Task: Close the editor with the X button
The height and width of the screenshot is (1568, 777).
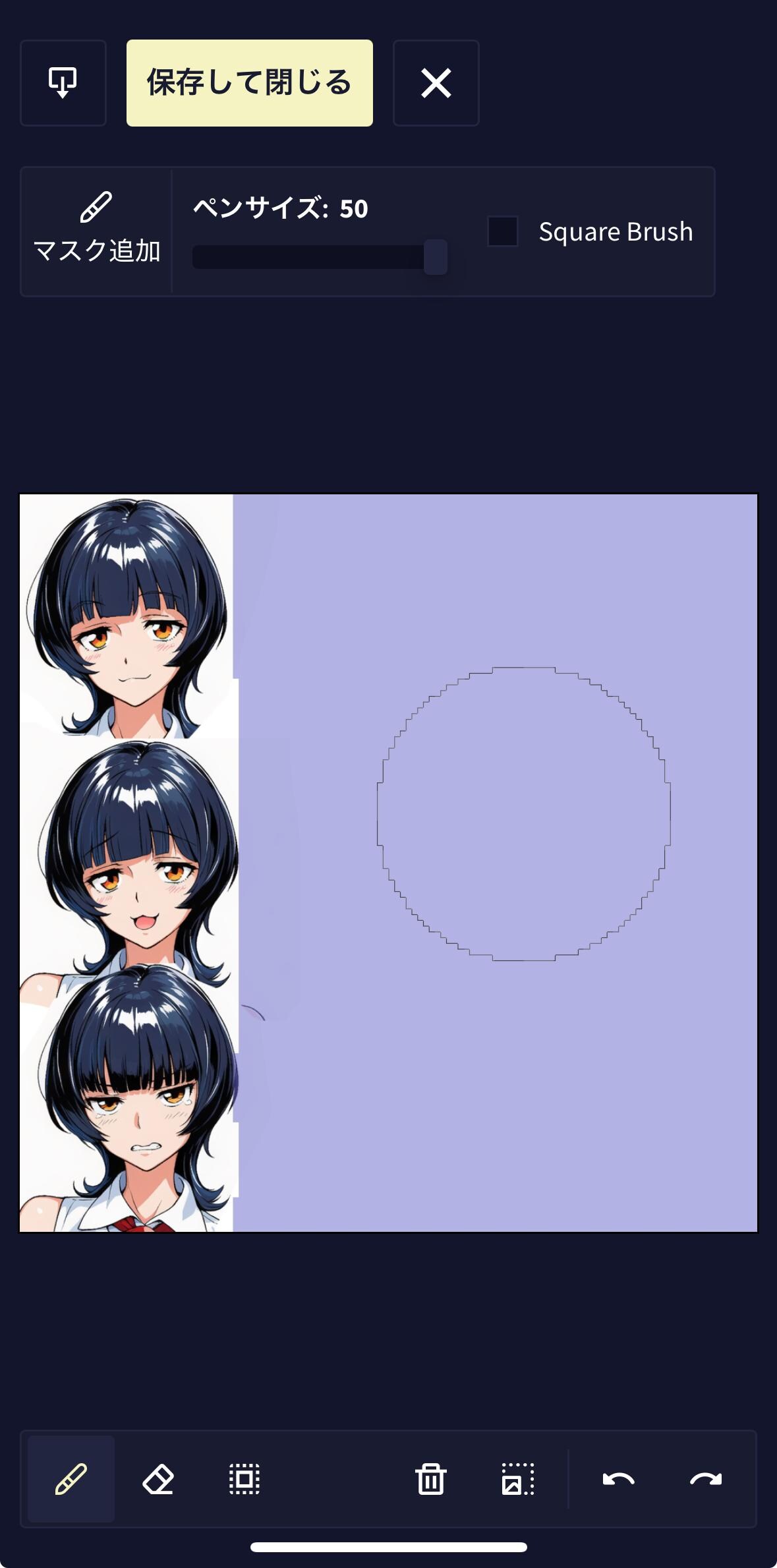Action: pyautogui.click(x=436, y=83)
